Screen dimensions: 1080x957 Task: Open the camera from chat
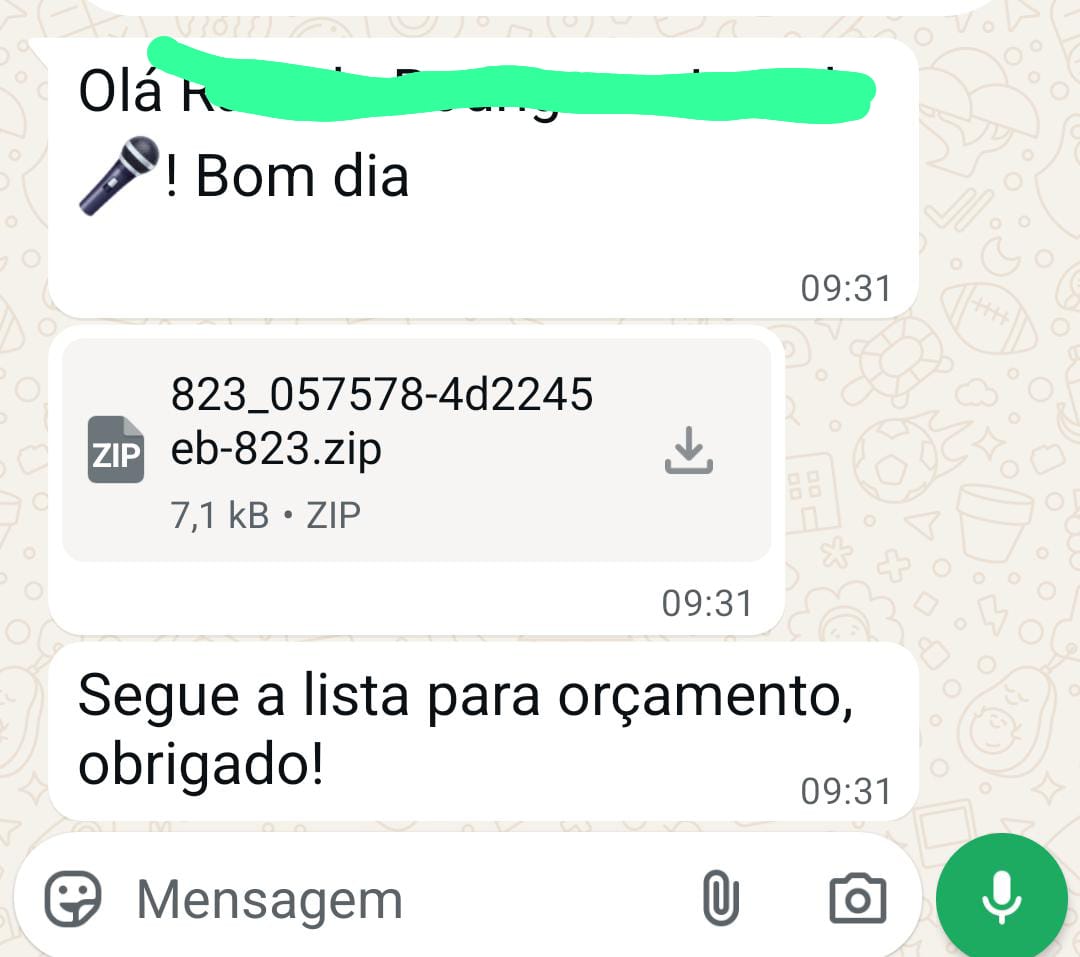pyautogui.click(x=857, y=898)
